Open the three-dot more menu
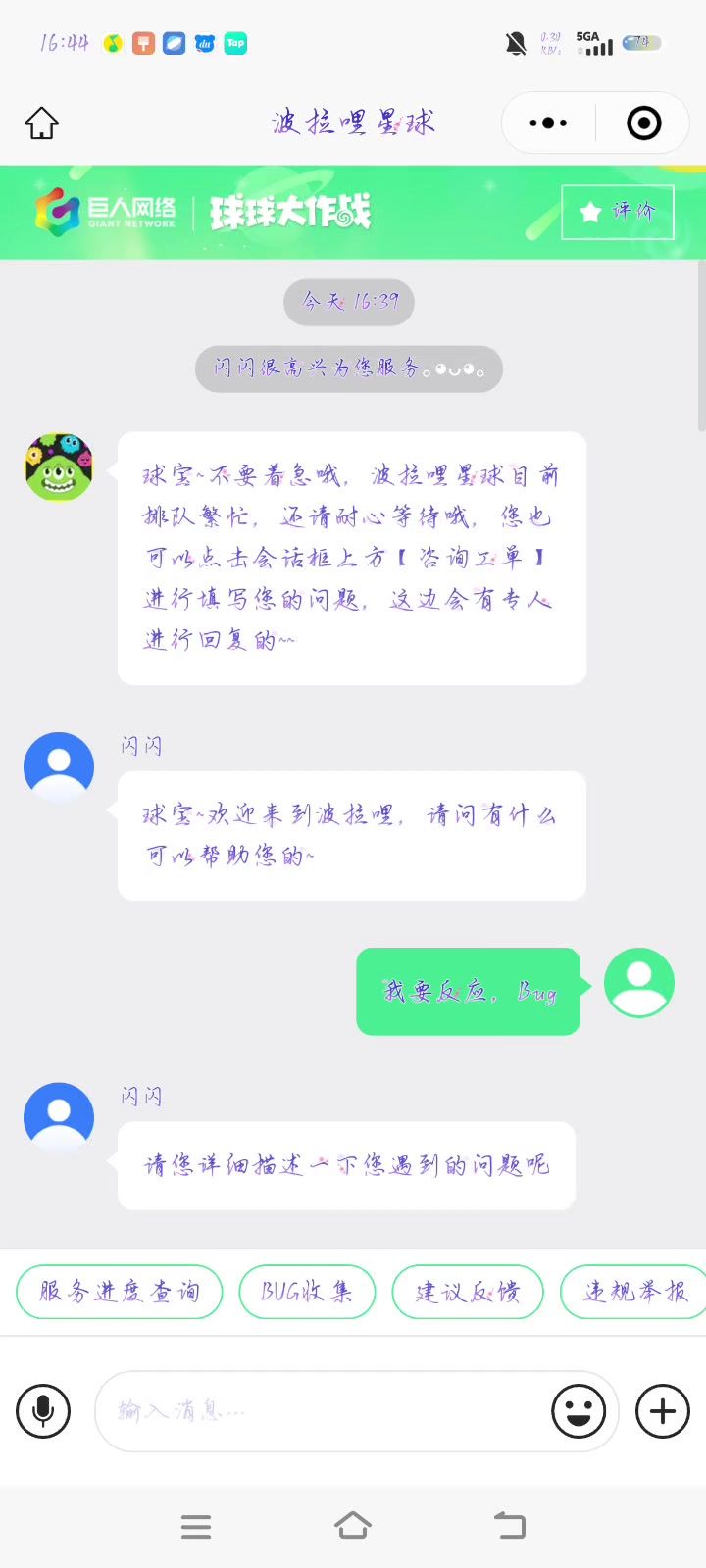The image size is (706, 1568). click(x=547, y=123)
